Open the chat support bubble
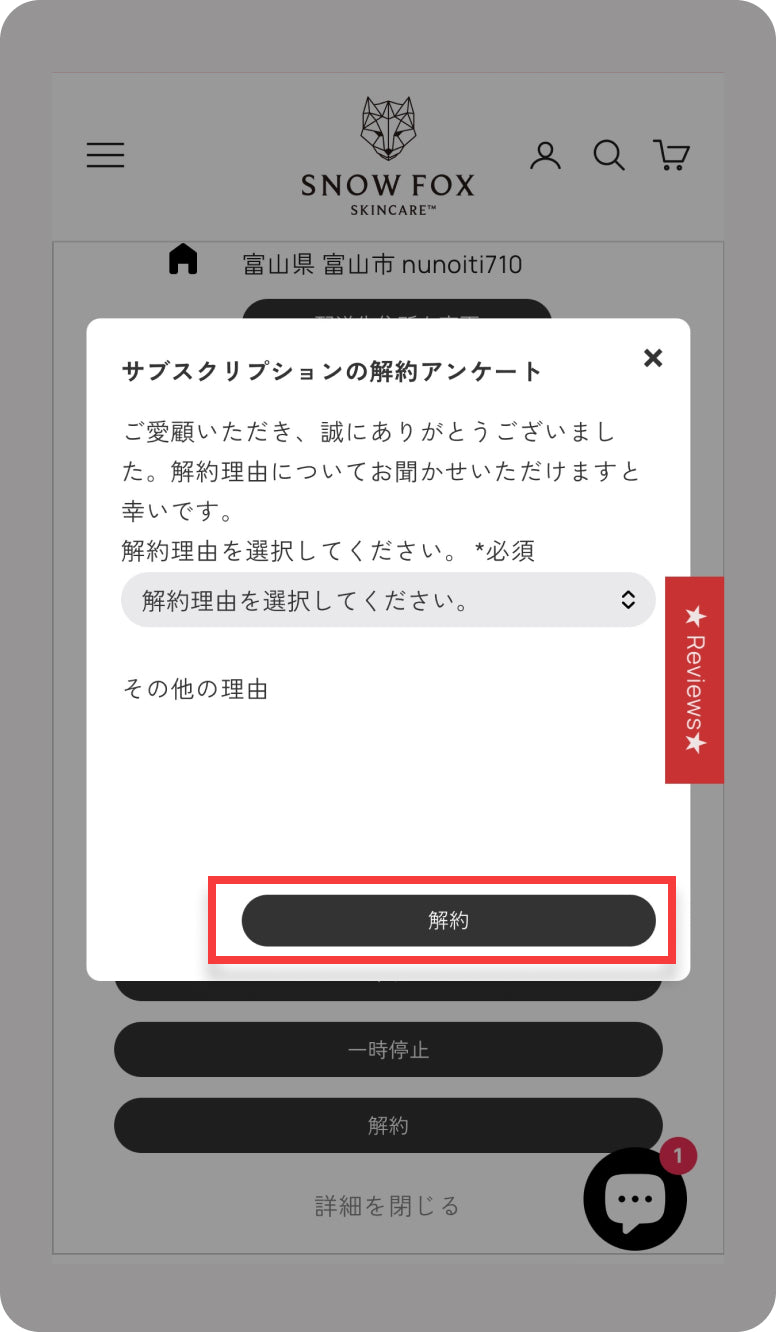 coord(635,1198)
